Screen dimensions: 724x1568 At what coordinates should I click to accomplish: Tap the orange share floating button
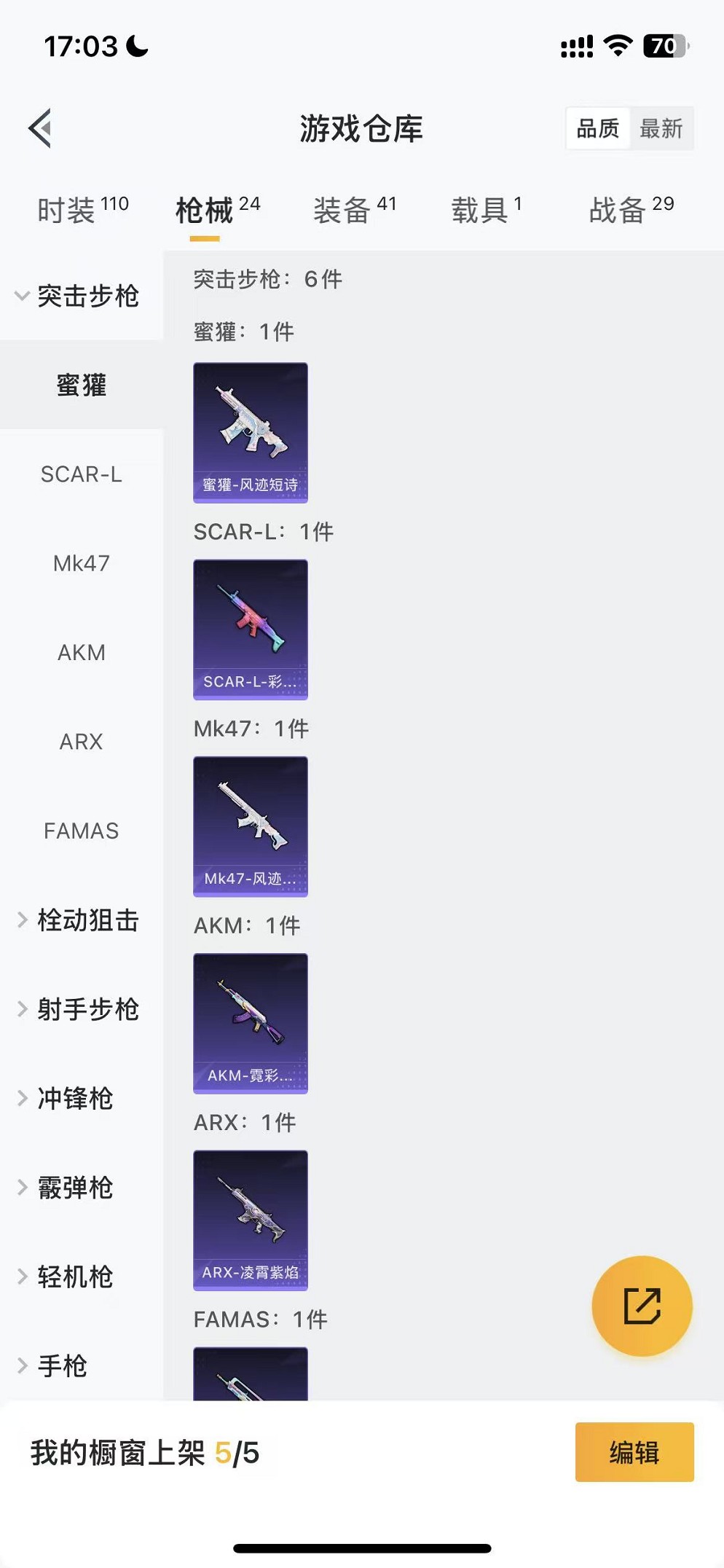642,1306
